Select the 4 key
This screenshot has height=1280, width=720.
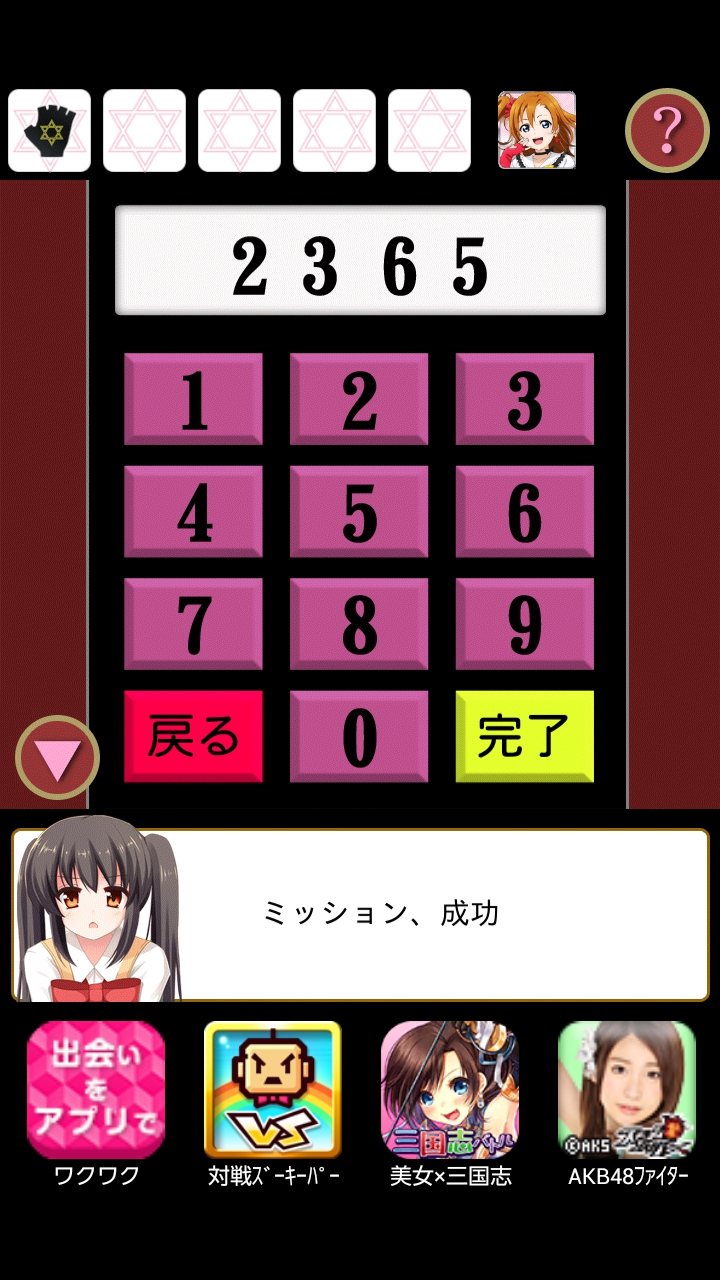point(193,512)
